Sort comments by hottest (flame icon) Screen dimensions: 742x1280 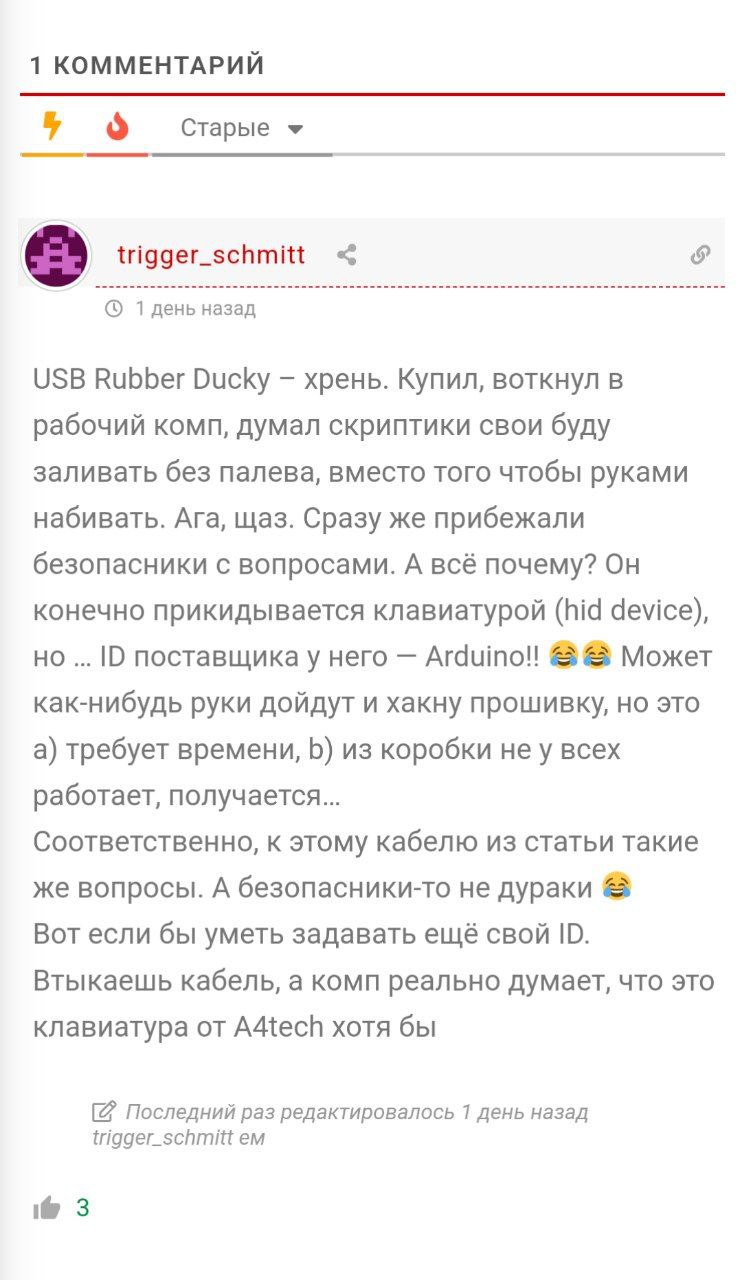(x=117, y=127)
